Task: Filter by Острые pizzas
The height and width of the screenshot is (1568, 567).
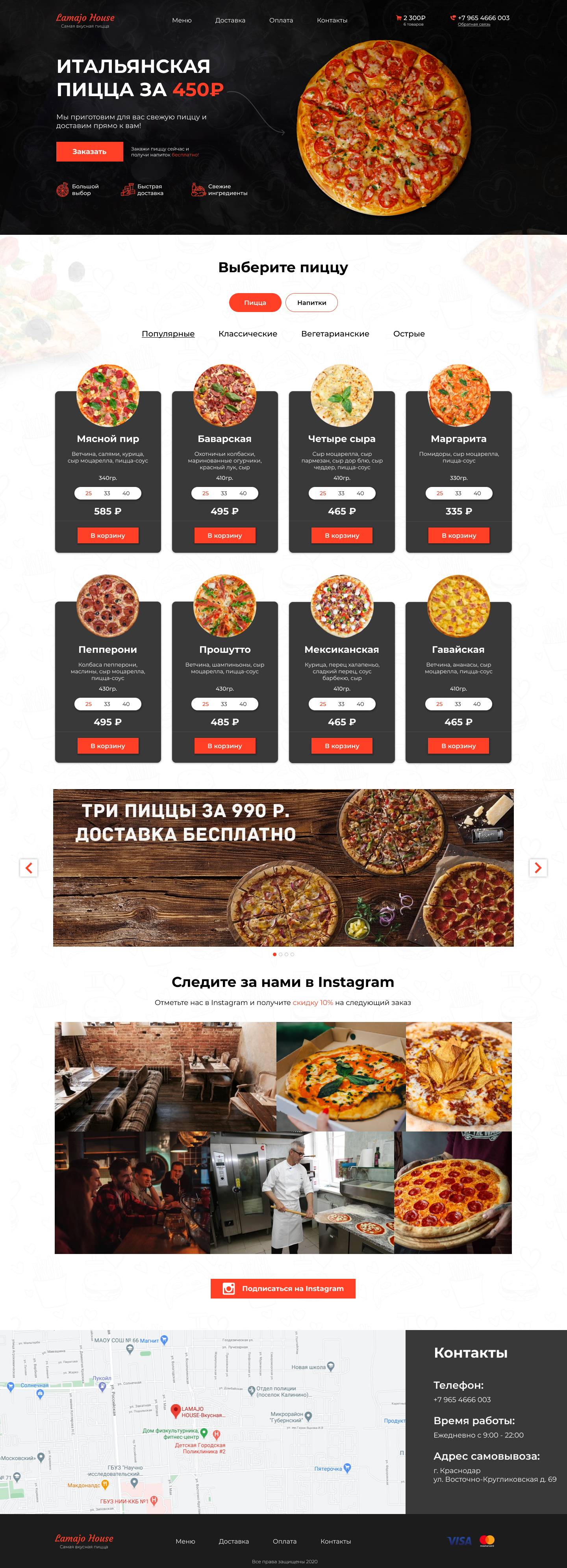Action: [x=409, y=334]
